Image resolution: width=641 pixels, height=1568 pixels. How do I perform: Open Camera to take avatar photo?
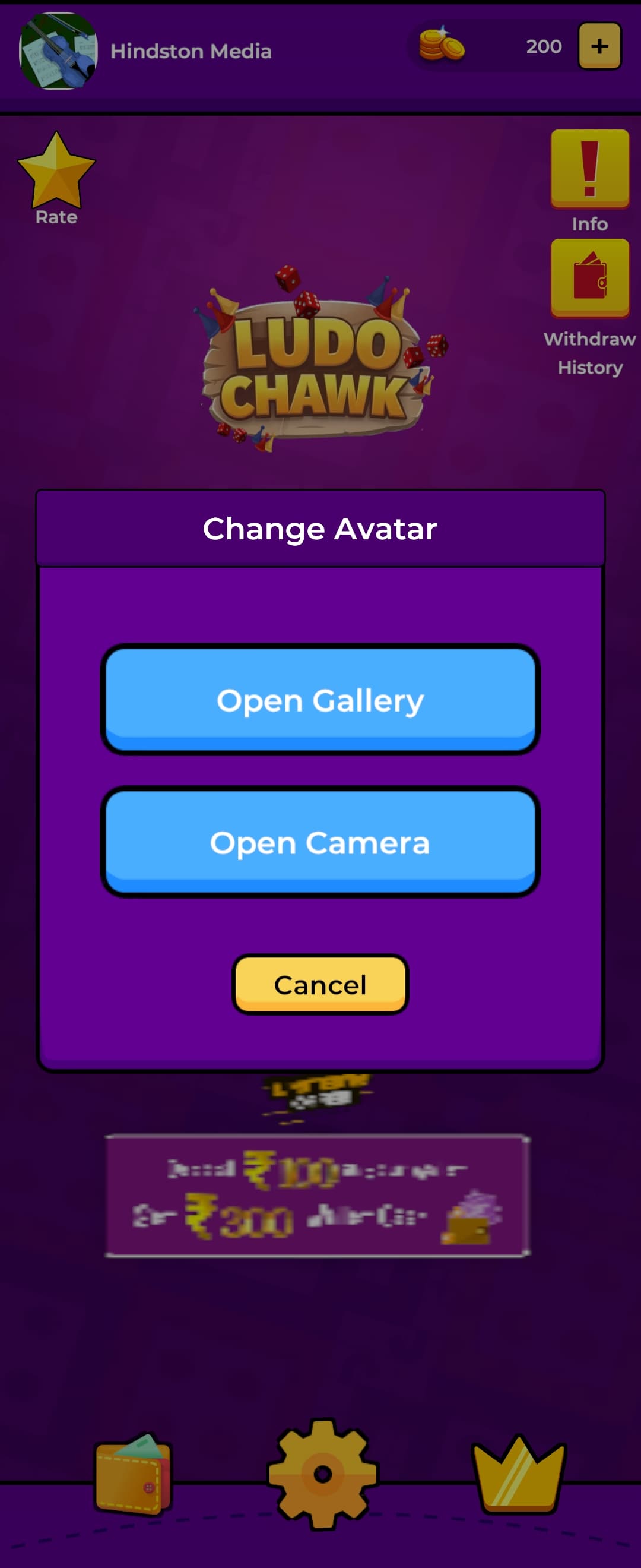pos(320,841)
